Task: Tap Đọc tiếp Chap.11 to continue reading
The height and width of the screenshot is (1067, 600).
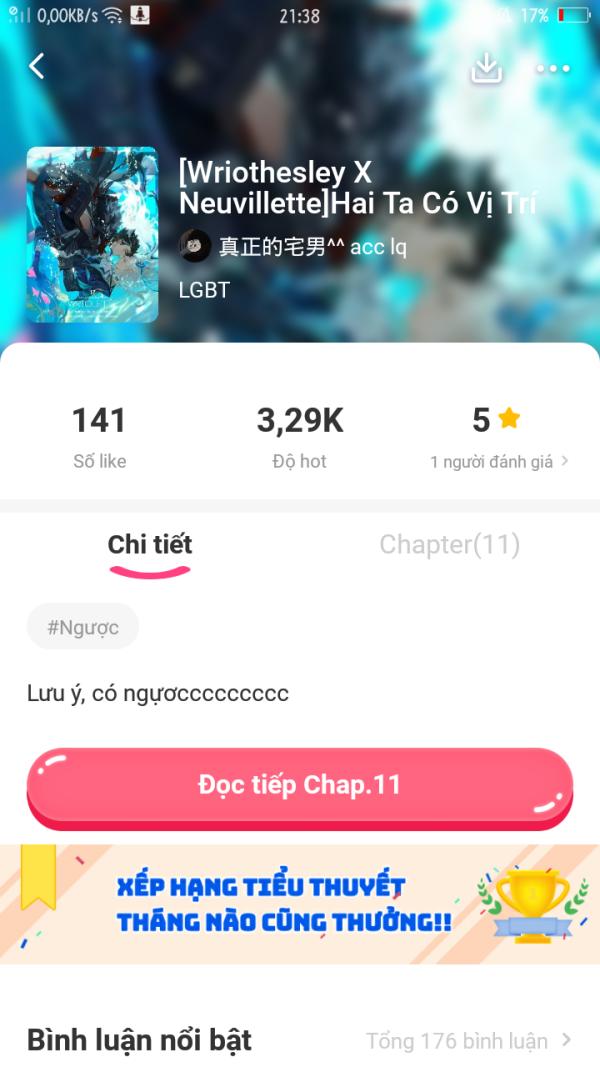Action: pyautogui.click(x=300, y=785)
